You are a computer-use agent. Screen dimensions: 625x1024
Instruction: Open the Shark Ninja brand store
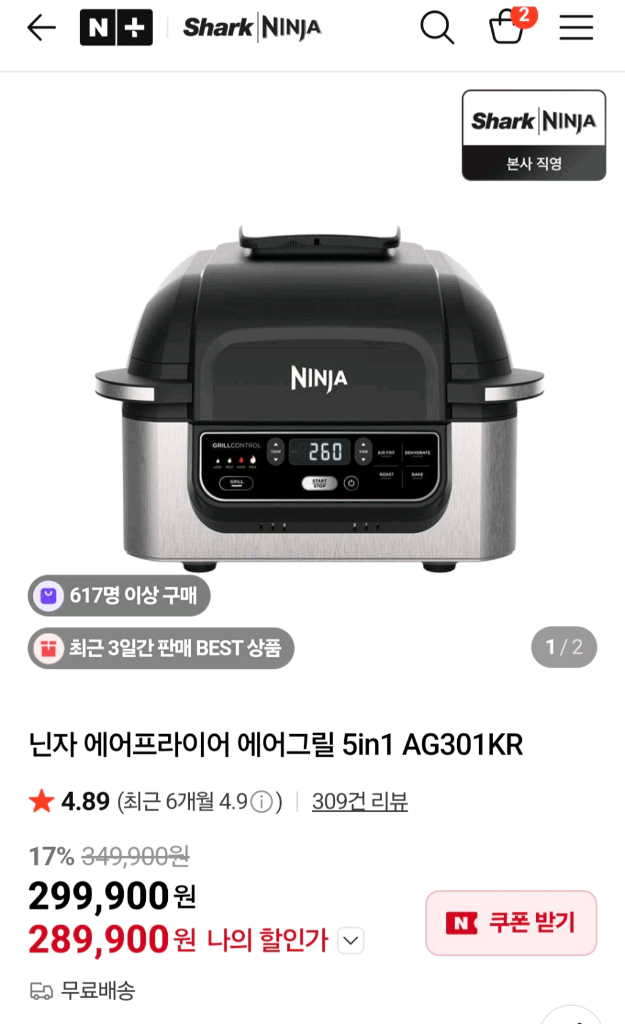251,28
